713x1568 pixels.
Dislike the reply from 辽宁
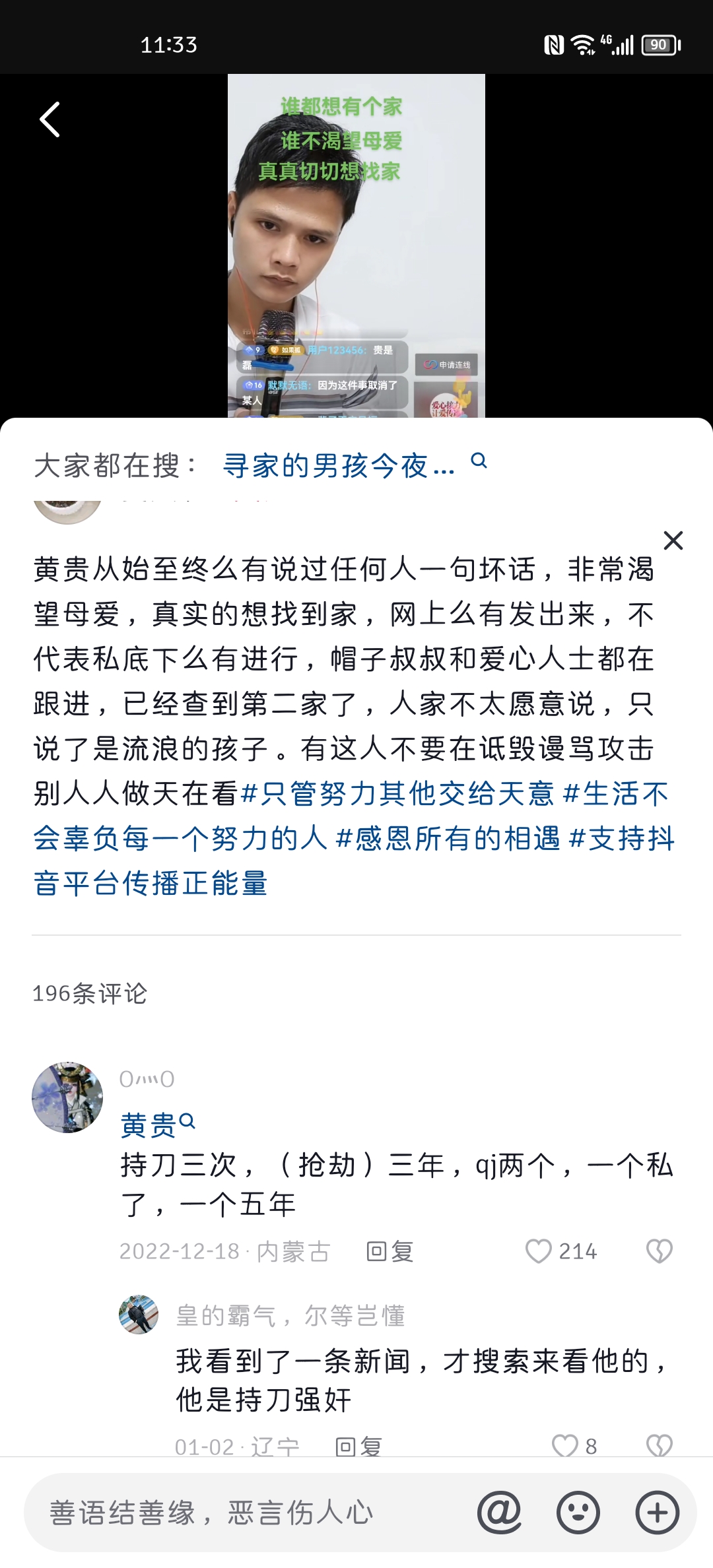pyautogui.click(x=659, y=1447)
